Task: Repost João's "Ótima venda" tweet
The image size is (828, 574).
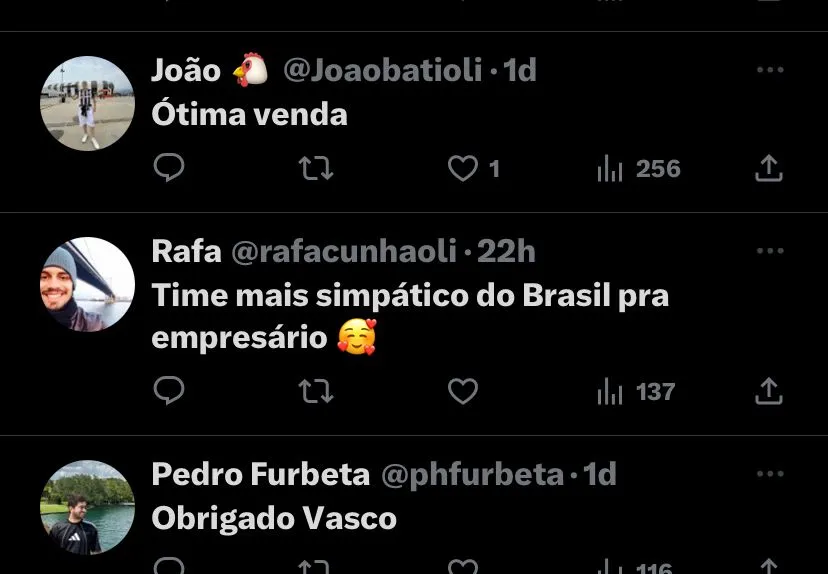Action: coord(316,168)
